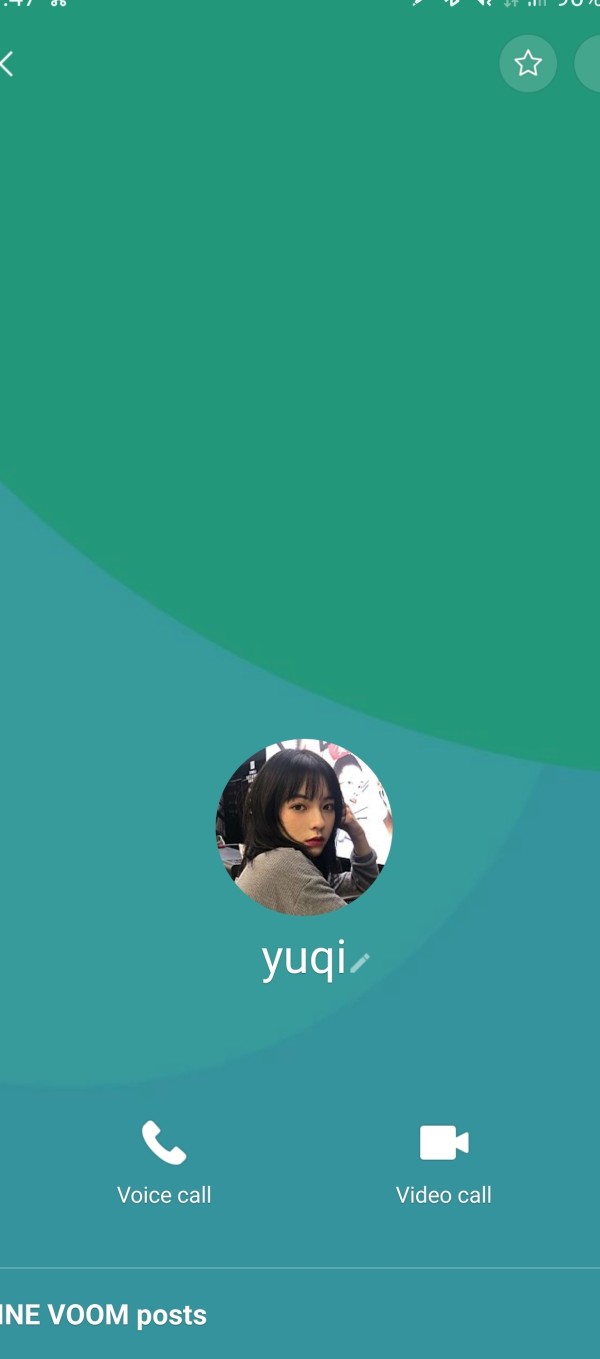
Task: Go back using the top-left arrow
Action: pyautogui.click(x=7, y=64)
